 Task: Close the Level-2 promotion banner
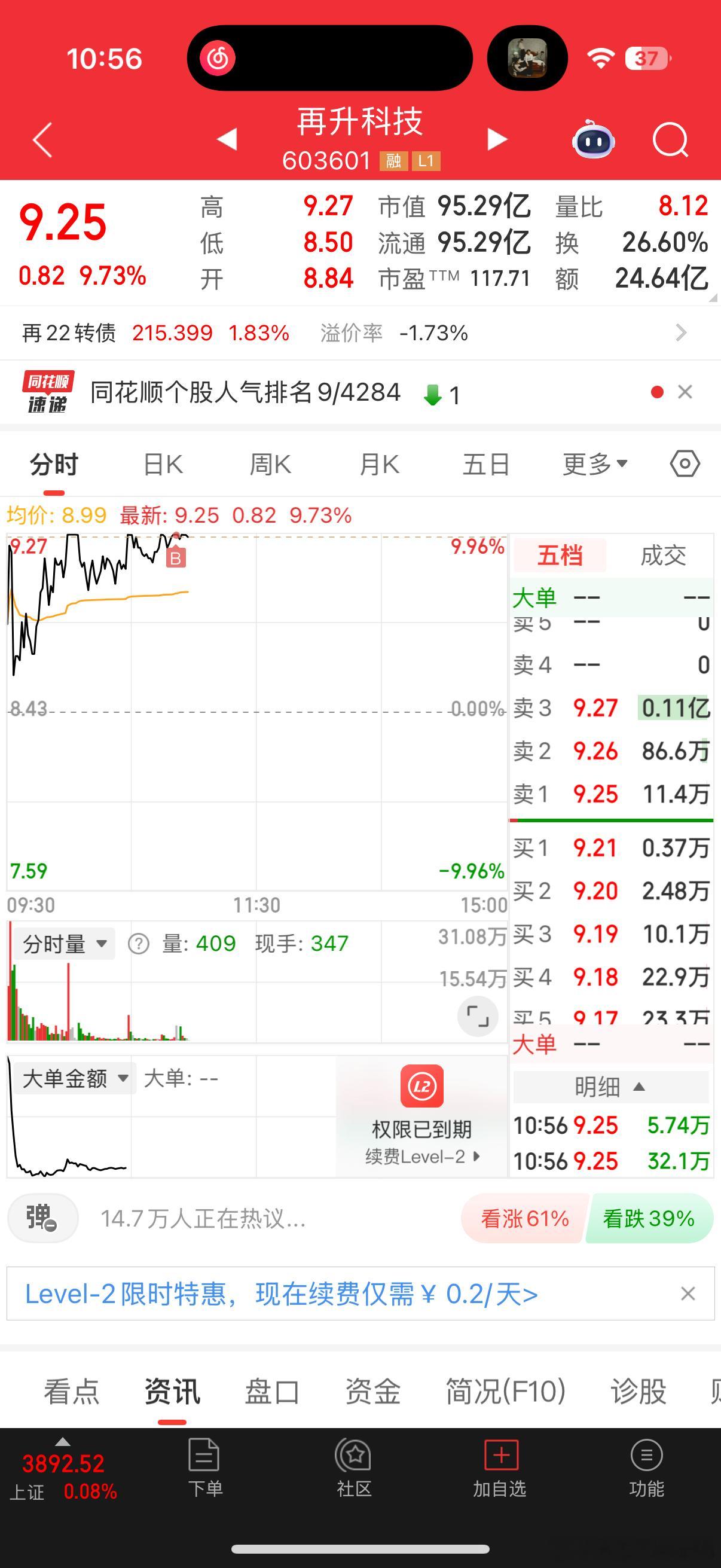coord(688,1295)
